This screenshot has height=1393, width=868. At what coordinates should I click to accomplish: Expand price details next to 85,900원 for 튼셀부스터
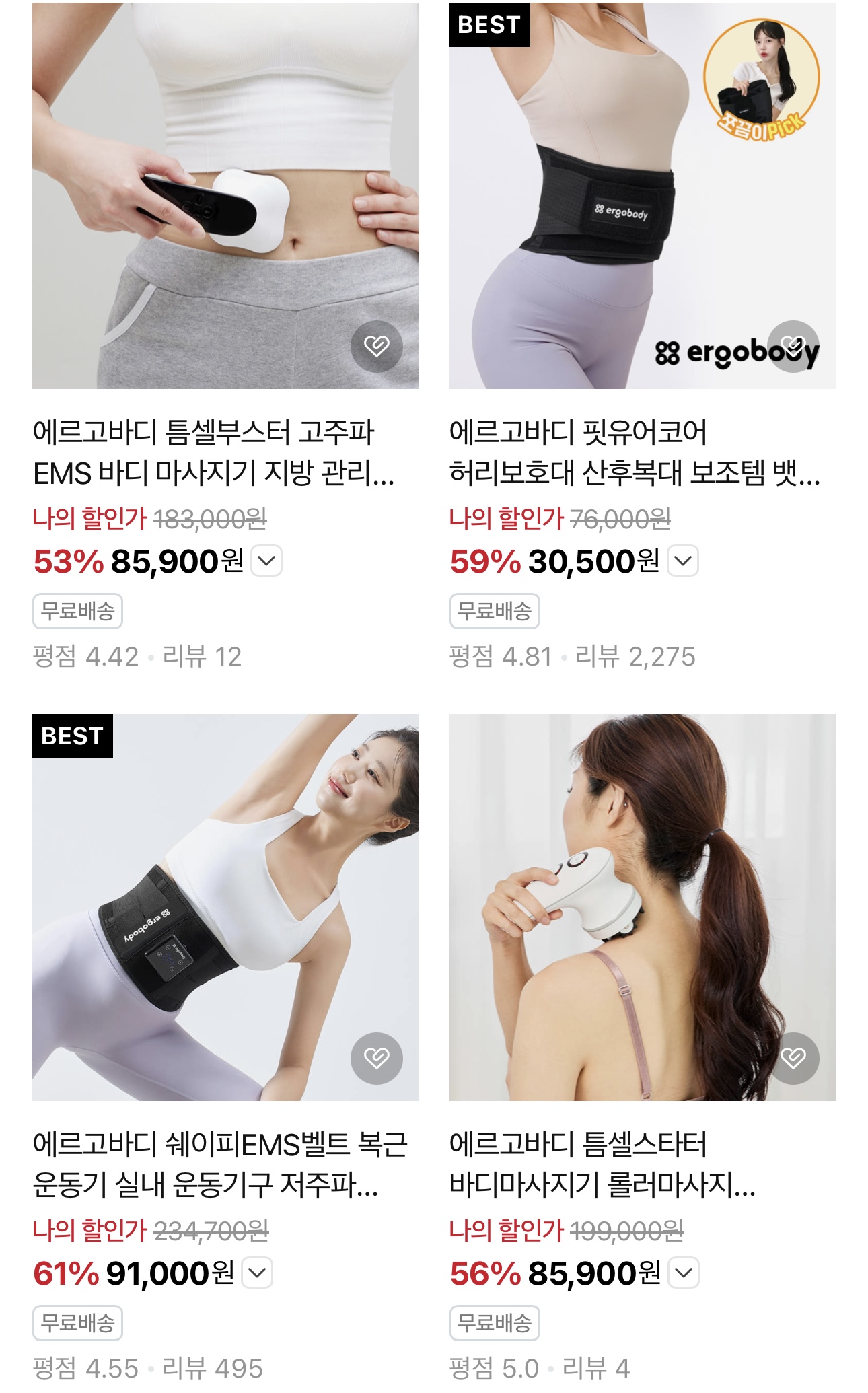tap(266, 561)
